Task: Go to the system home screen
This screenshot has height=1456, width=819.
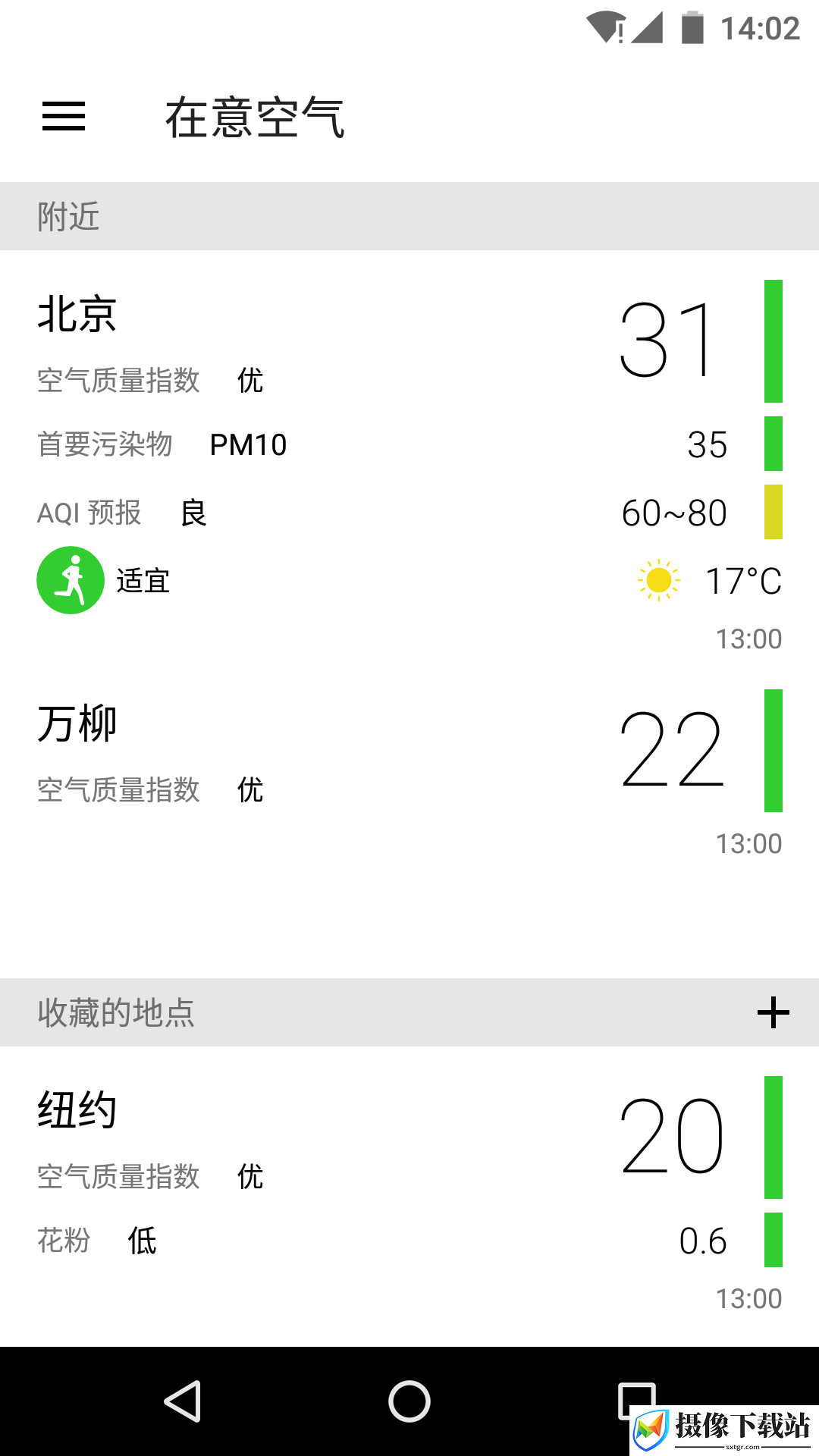Action: pyautogui.click(x=409, y=1401)
